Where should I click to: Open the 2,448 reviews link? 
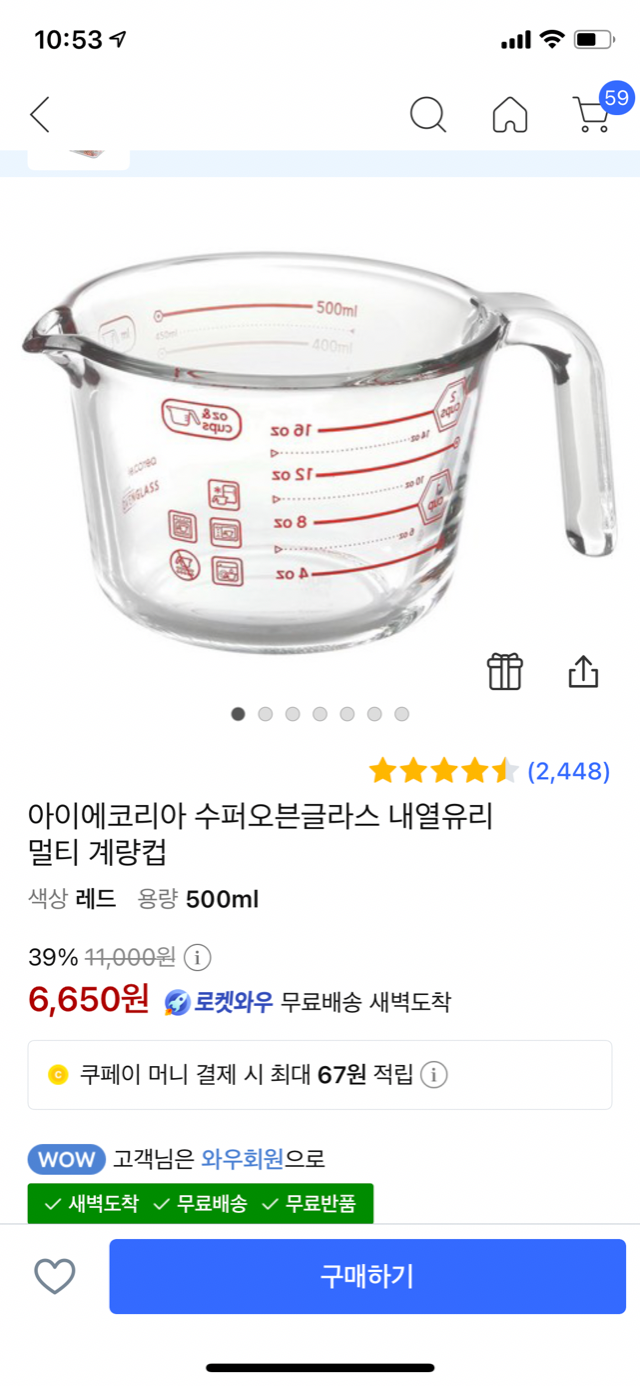click(x=568, y=771)
